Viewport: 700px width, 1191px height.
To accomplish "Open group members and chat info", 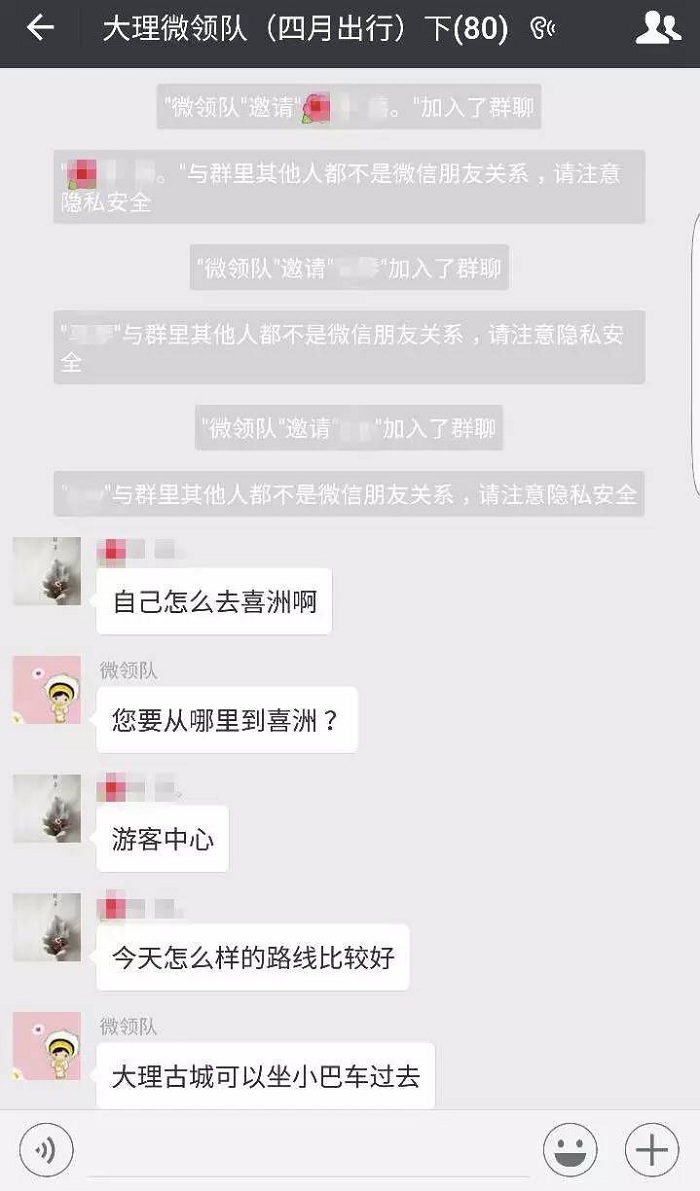I will click(x=658, y=29).
